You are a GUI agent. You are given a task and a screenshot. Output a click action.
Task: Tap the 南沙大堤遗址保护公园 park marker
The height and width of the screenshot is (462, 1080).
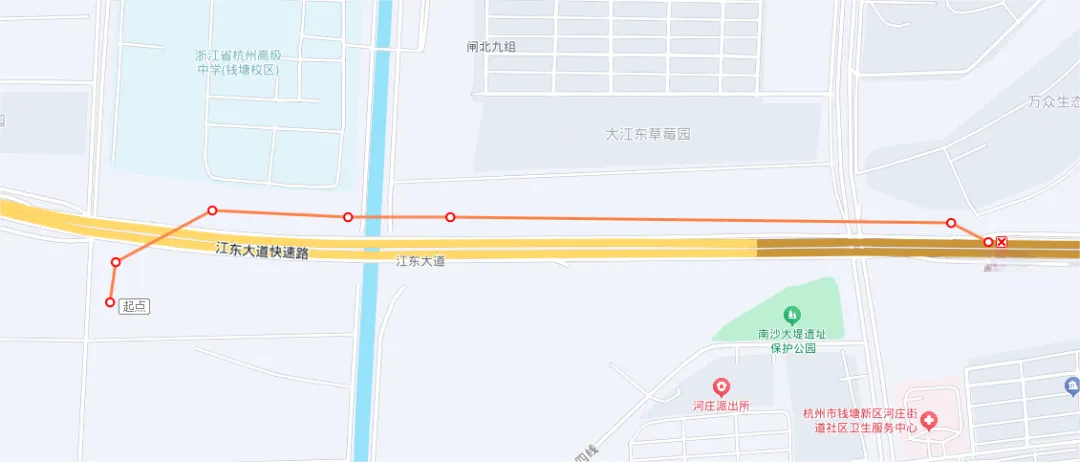(792, 316)
